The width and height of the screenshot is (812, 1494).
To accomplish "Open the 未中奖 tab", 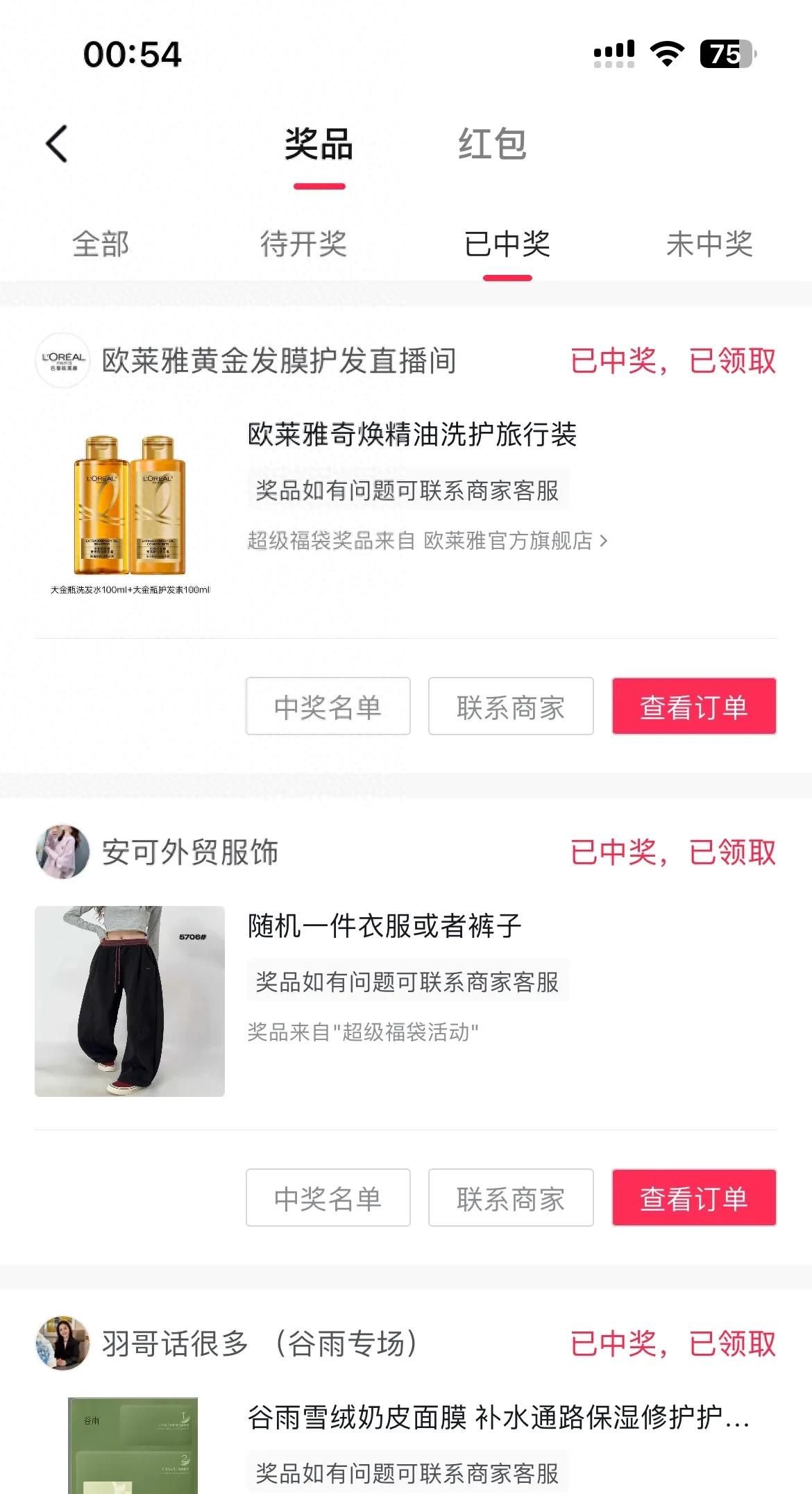I will click(709, 244).
